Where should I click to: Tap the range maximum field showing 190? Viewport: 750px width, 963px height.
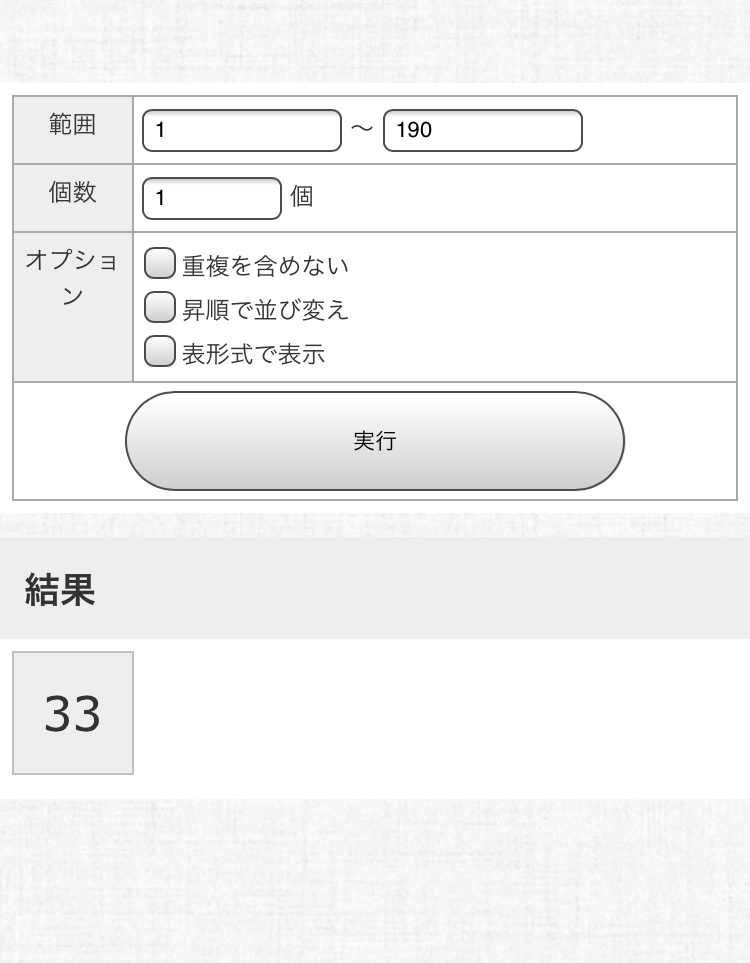pyautogui.click(x=482, y=130)
